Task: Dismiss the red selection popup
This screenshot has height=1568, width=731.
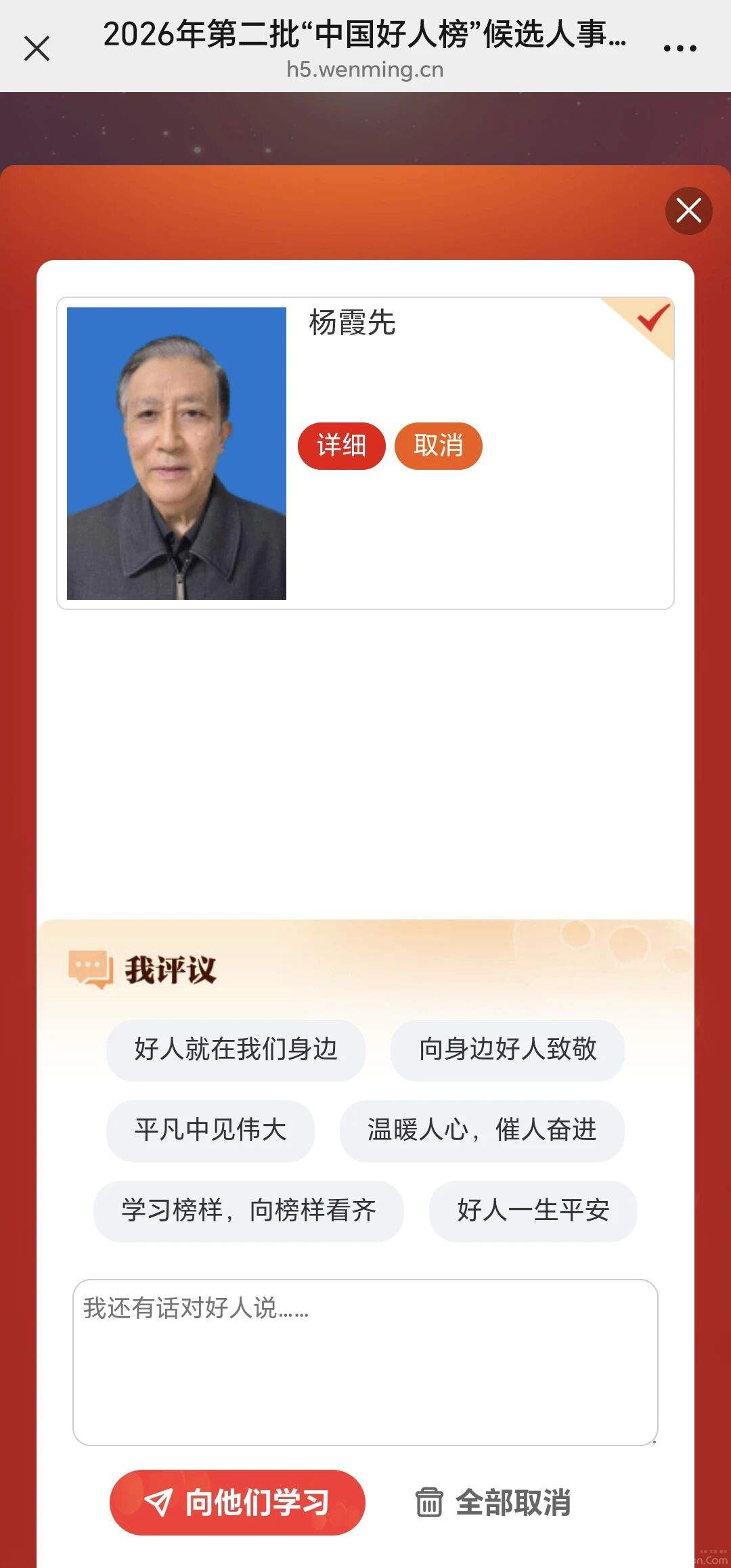Action: pyautogui.click(x=688, y=211)
